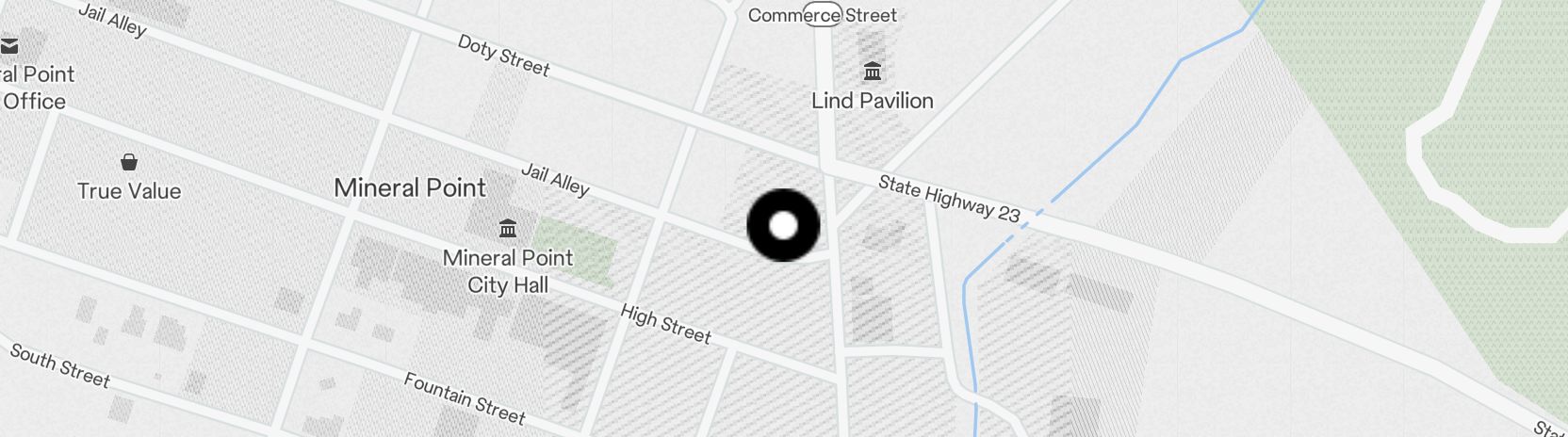Select the Lind Pavilion map marker
This screenshot has height=437, width=1568.
click(x=872, y=72)
